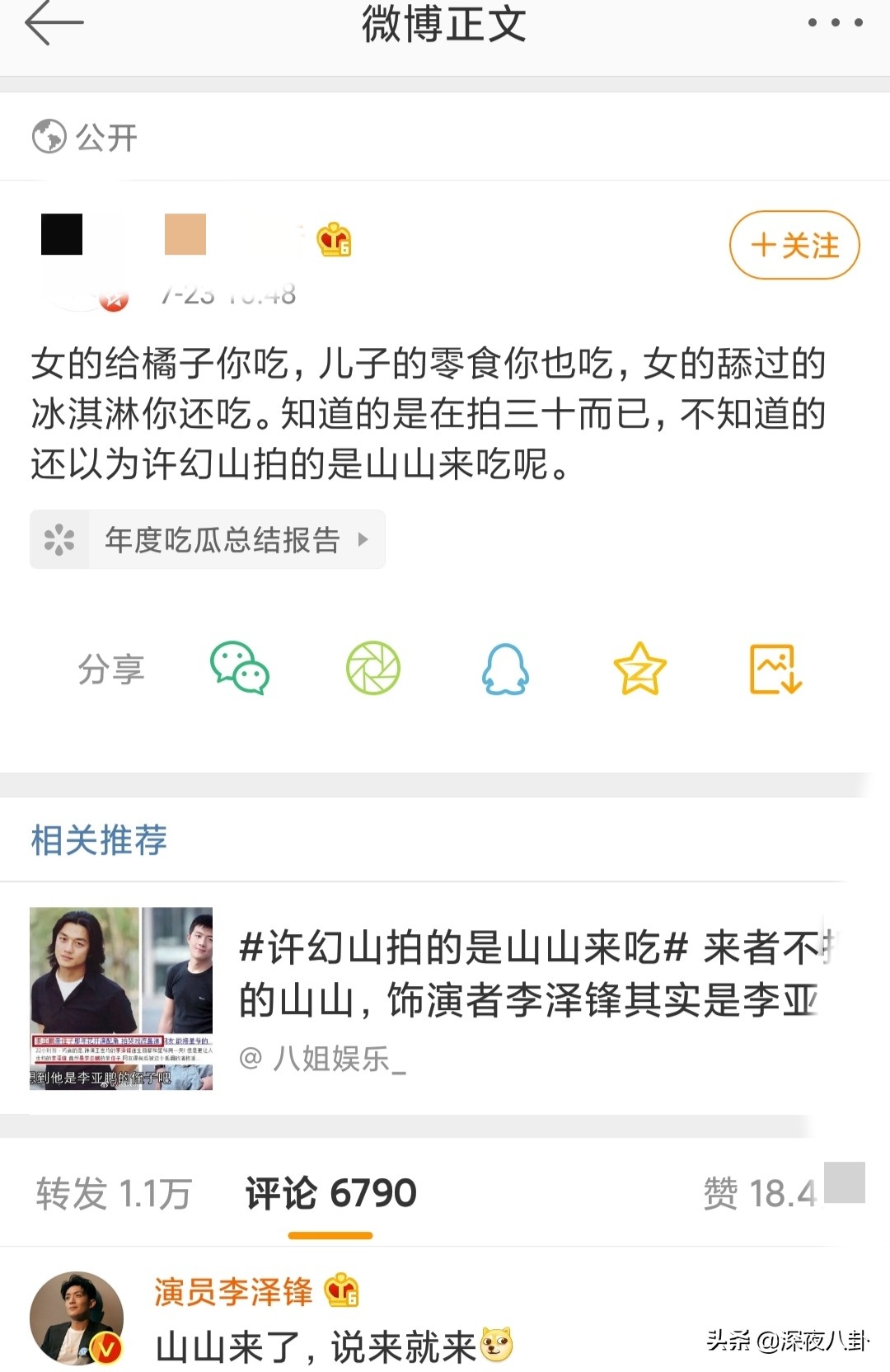
Task: Switch to the 转发 1.1万 tab
Action: [114, 1193]
